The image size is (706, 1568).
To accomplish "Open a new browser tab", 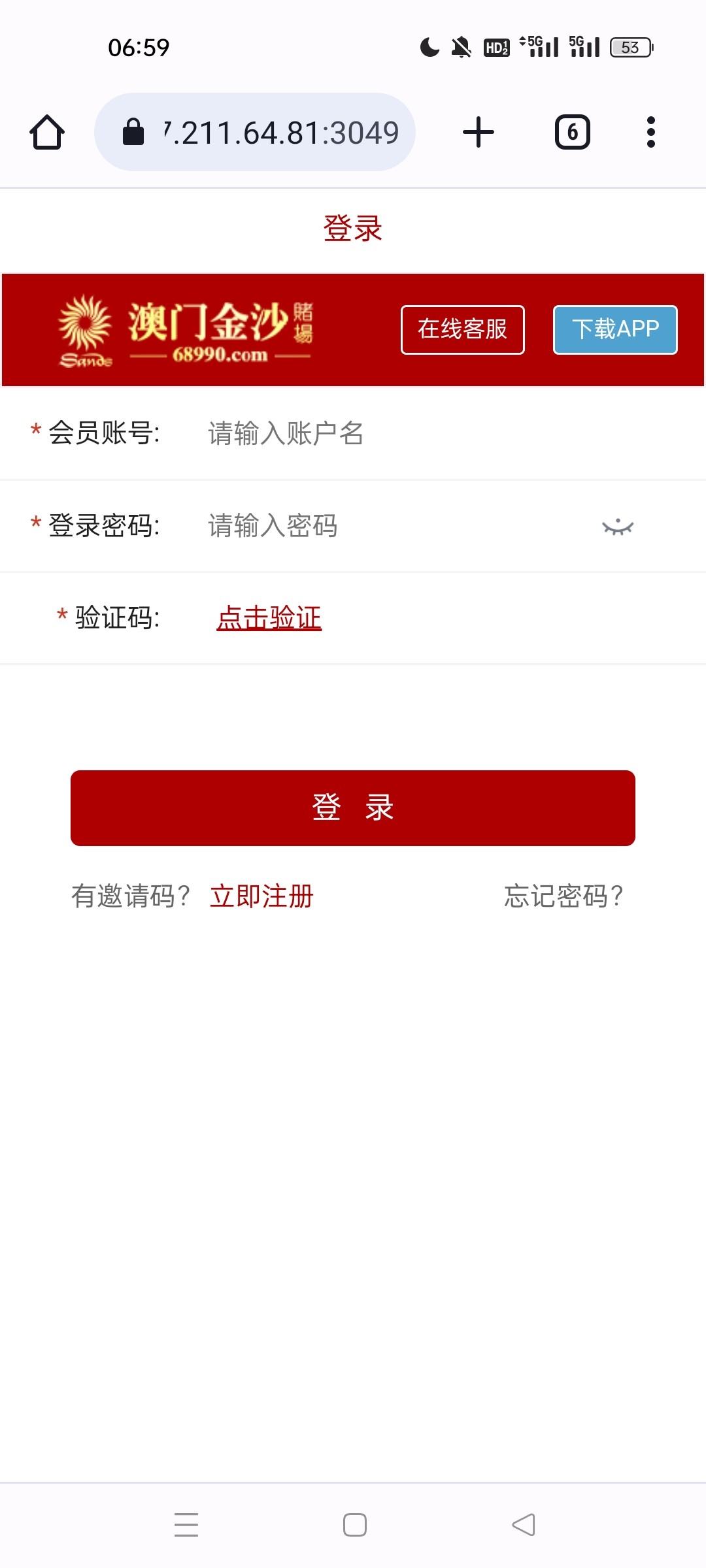I will 479,132.
